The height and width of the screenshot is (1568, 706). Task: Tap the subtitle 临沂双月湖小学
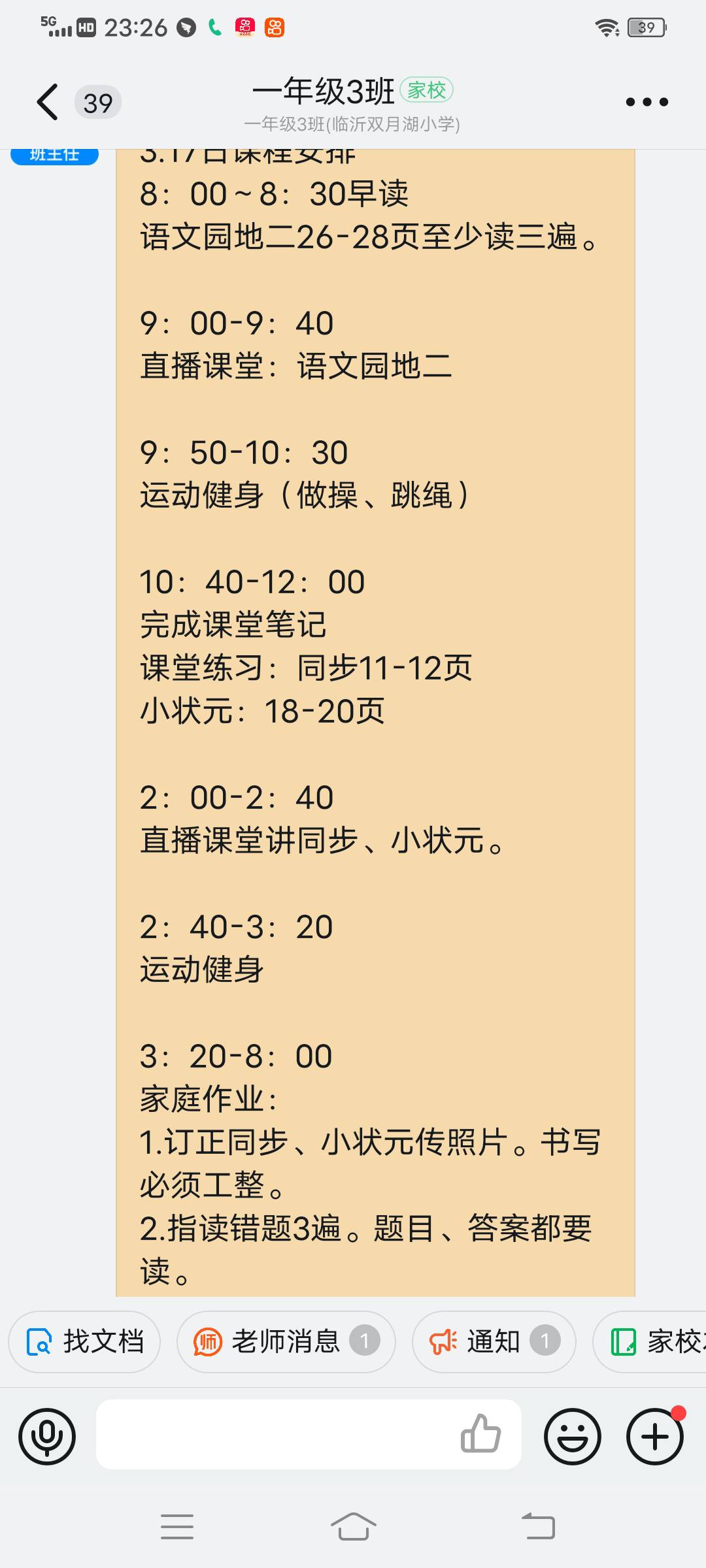(x=353, y=125)
